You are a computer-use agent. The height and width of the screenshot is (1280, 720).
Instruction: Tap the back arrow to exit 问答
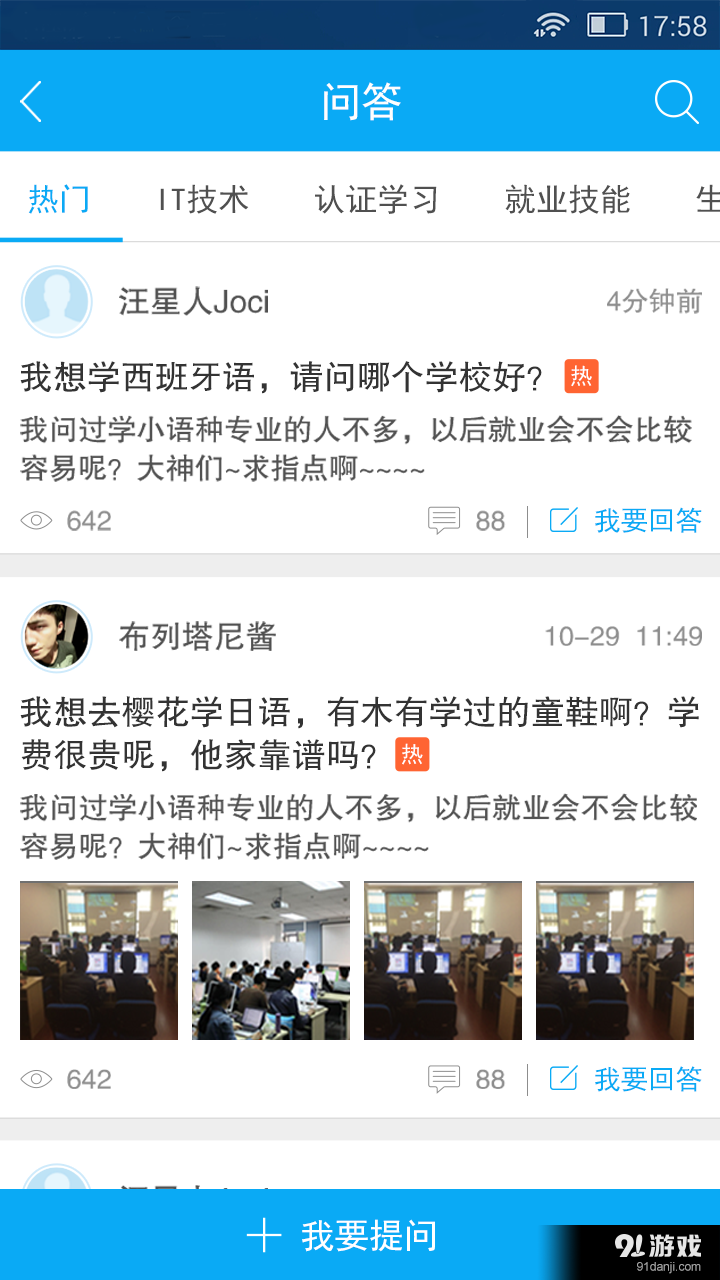tap(30, 101)
